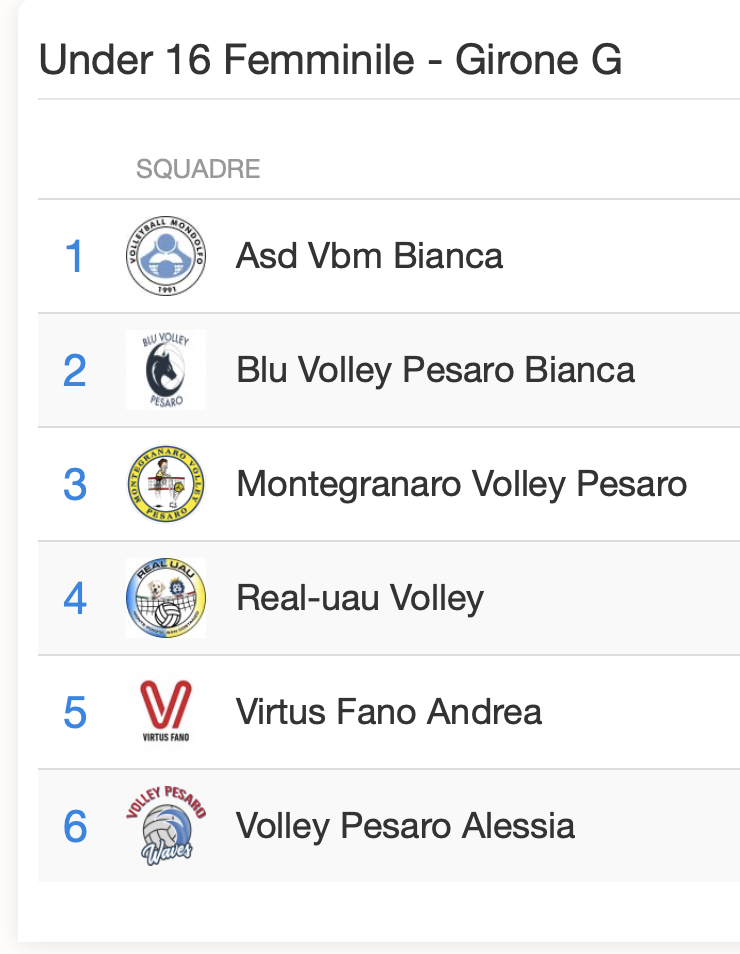View Montegranaro Volley Pesaro team details
This screenshot has height=954, width=740.
pyautogui.click(x=461, y=485)
